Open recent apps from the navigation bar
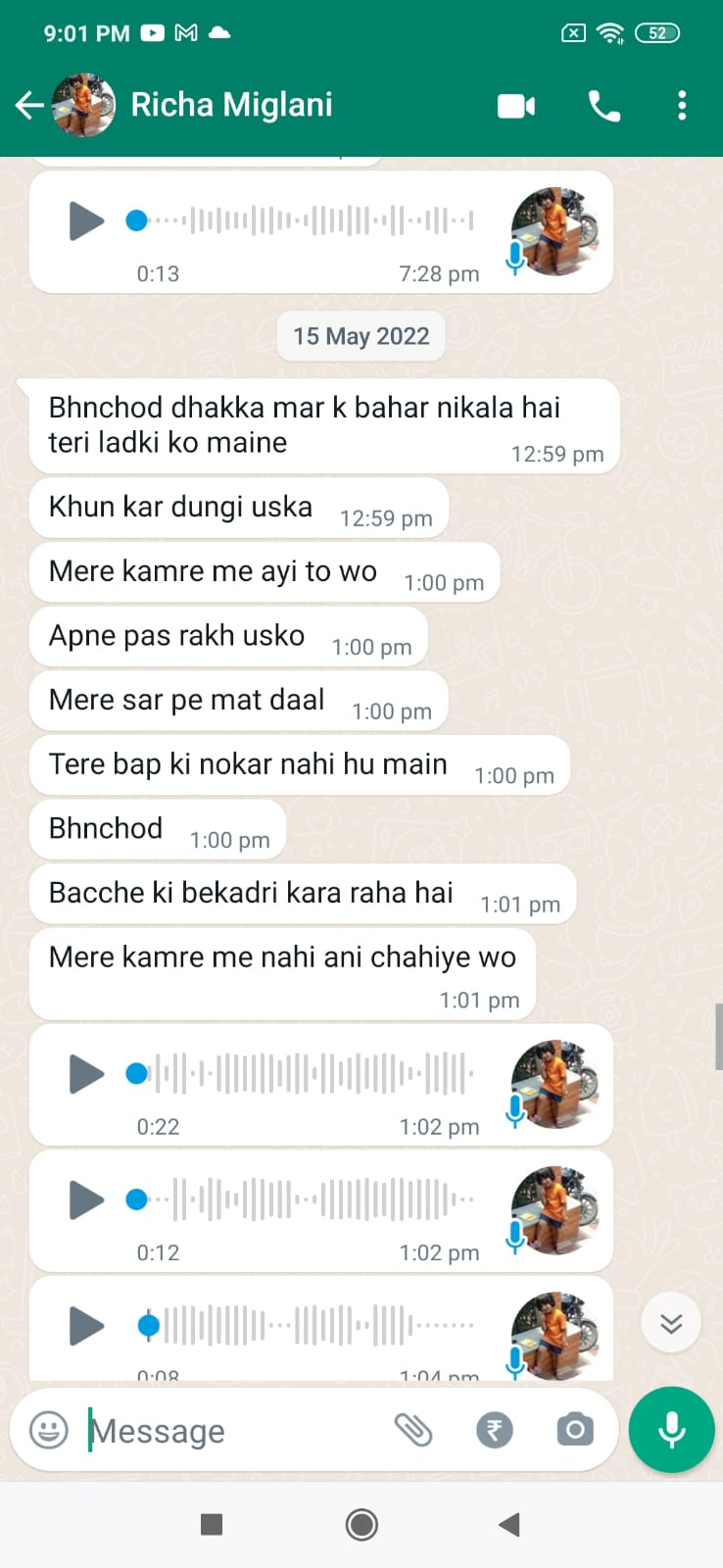723x1568 pixels. point(212,1525)
